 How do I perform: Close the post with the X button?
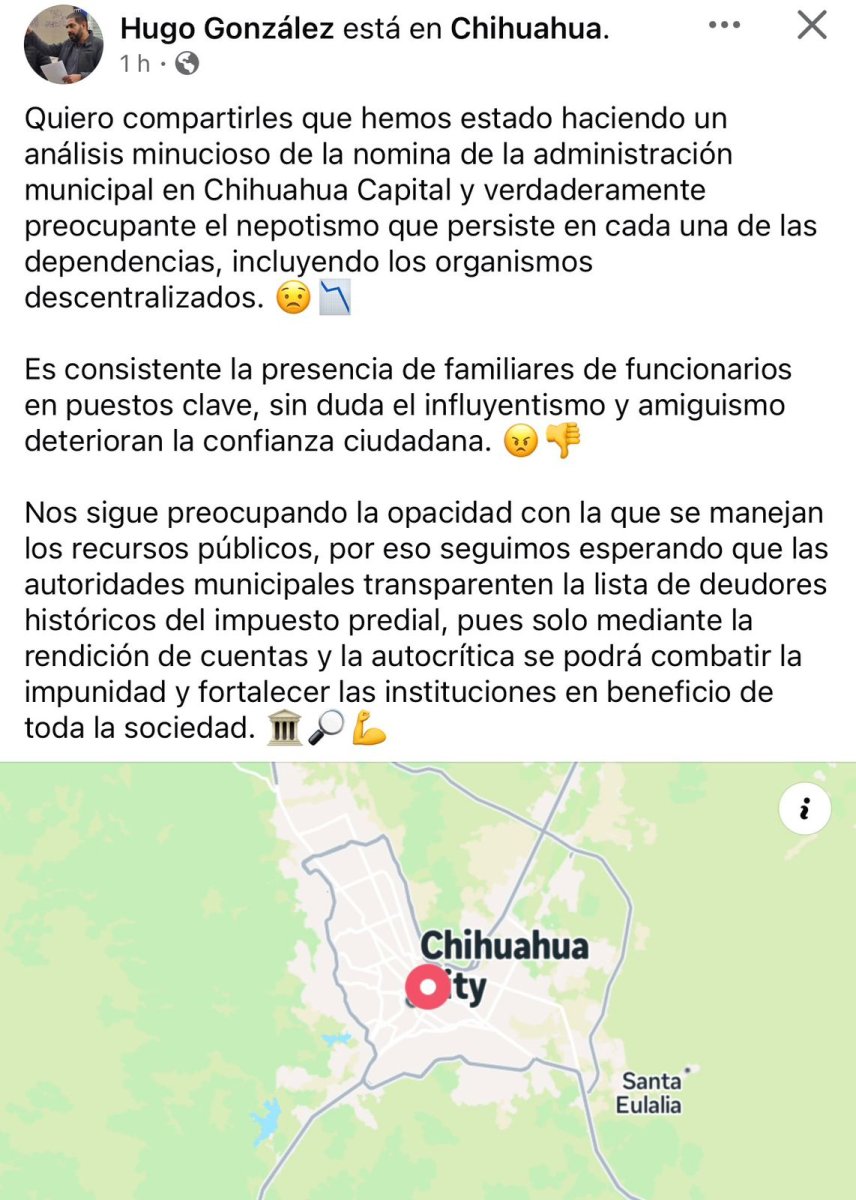(x=811, y=25)
